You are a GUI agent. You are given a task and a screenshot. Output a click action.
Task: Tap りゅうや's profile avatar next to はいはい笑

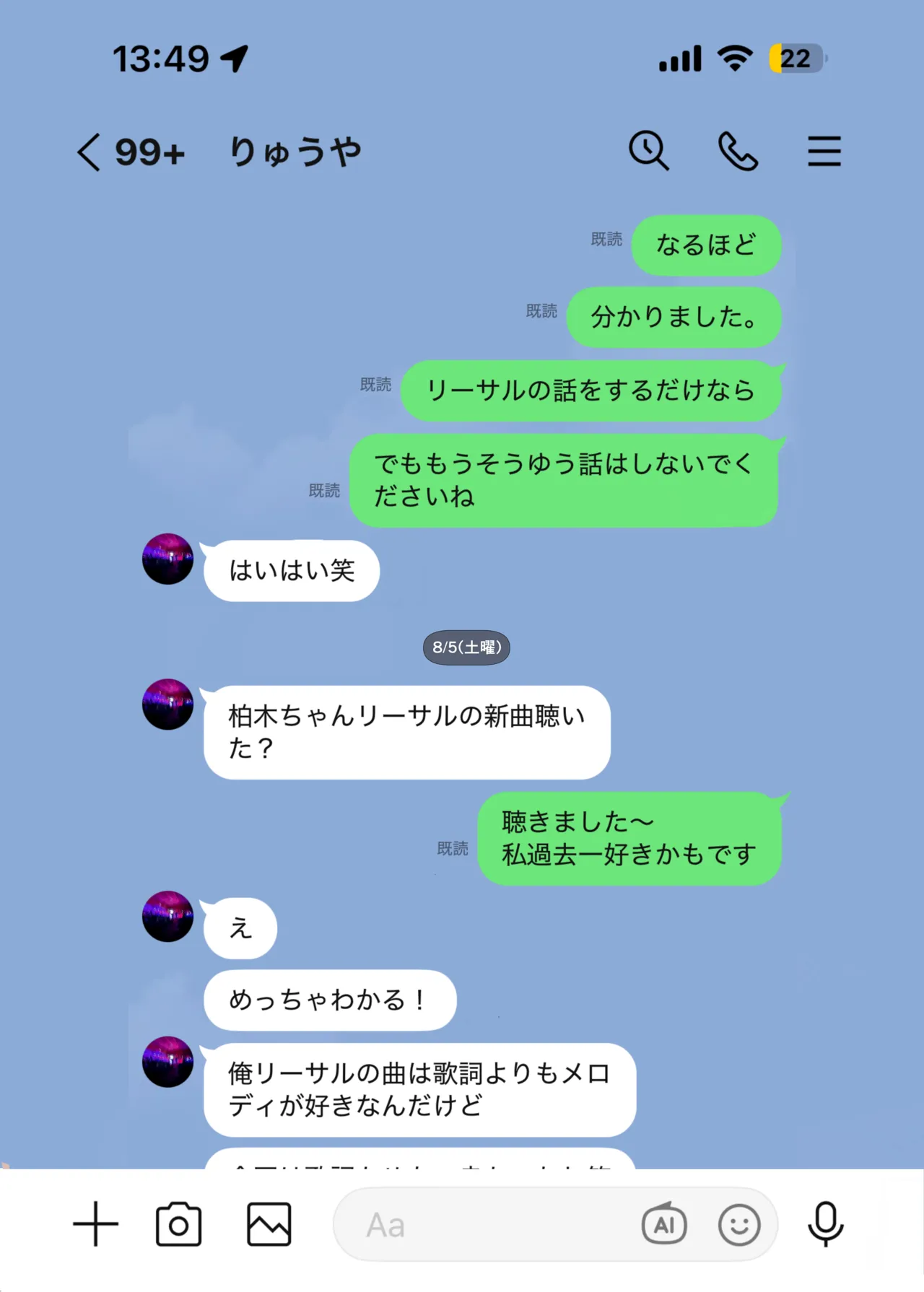point(167,559)
